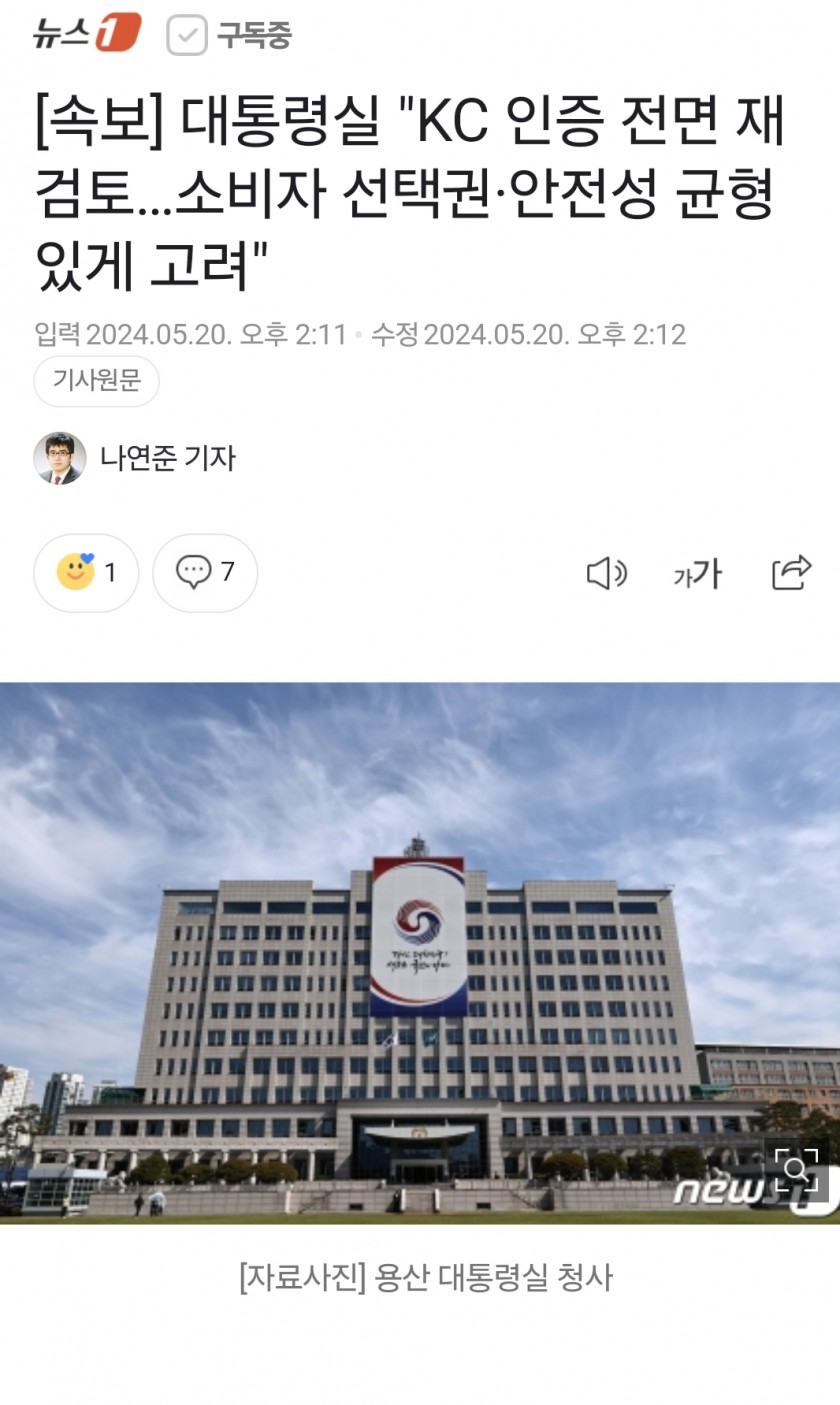Screen dimensions: 840x1405
Task: Enlarge the photo with the magnifier icon
Action: [x=796, y=1168]
